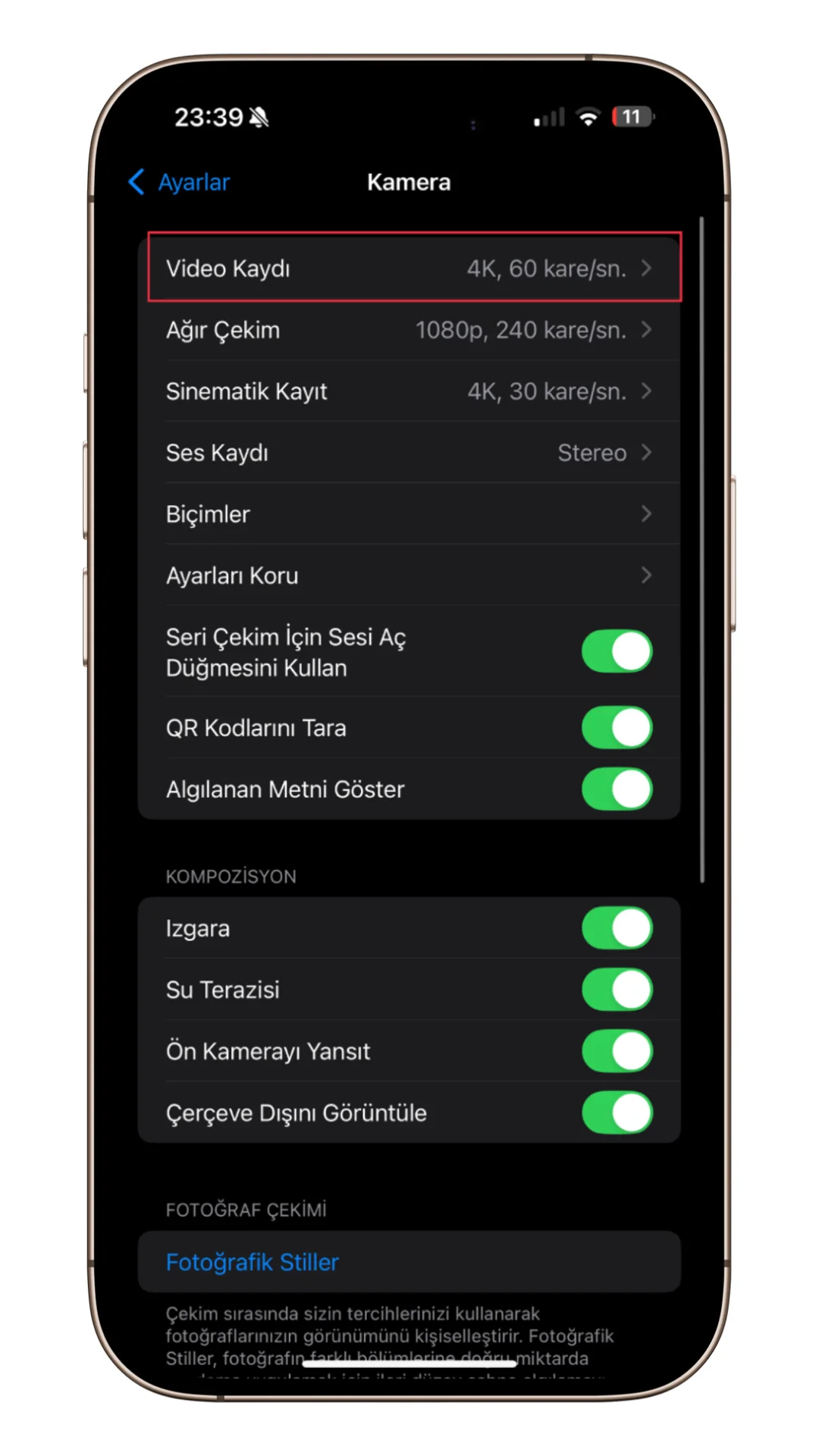Open Sinematik Kayıt settings

click(409, 391)
